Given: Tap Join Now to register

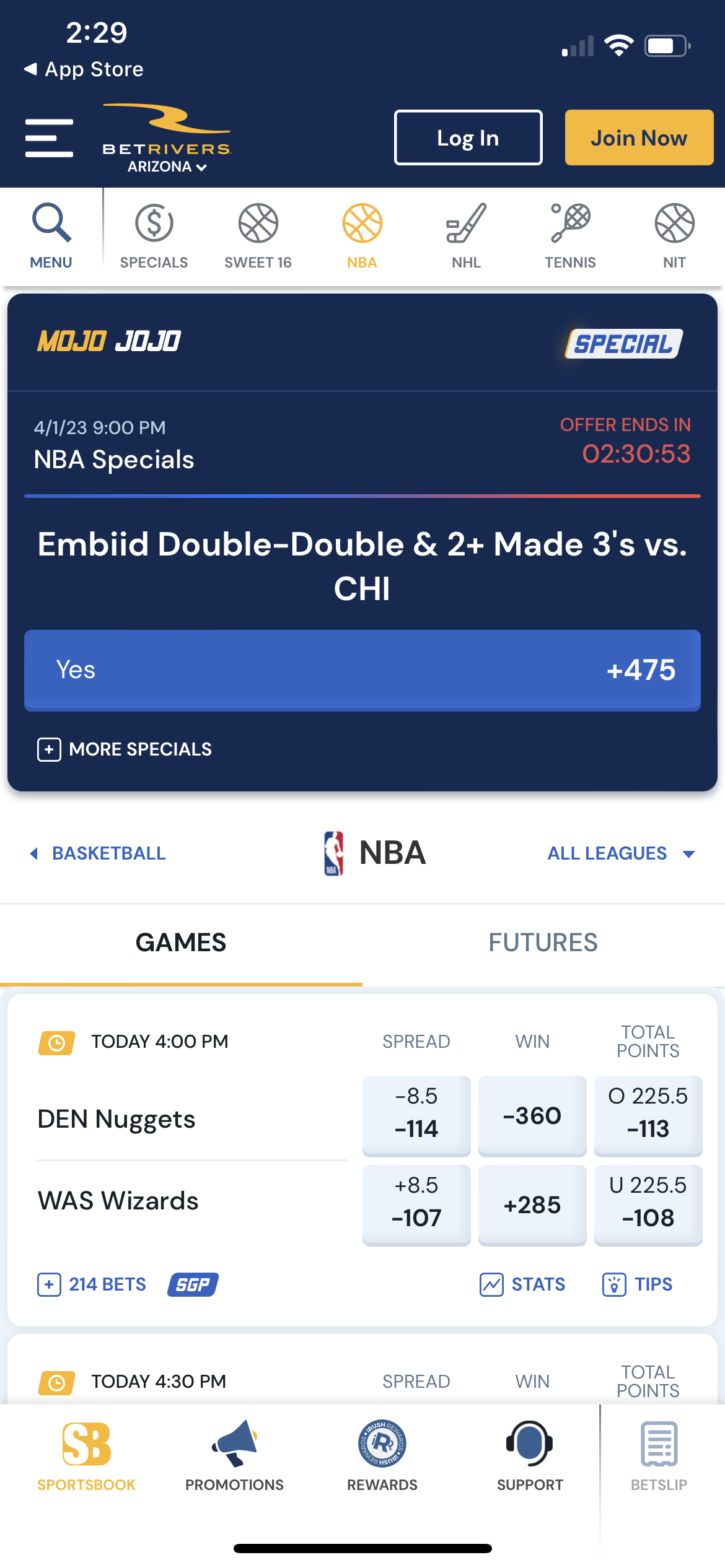Looking at the screenshot, I should [x=639, y=137].
